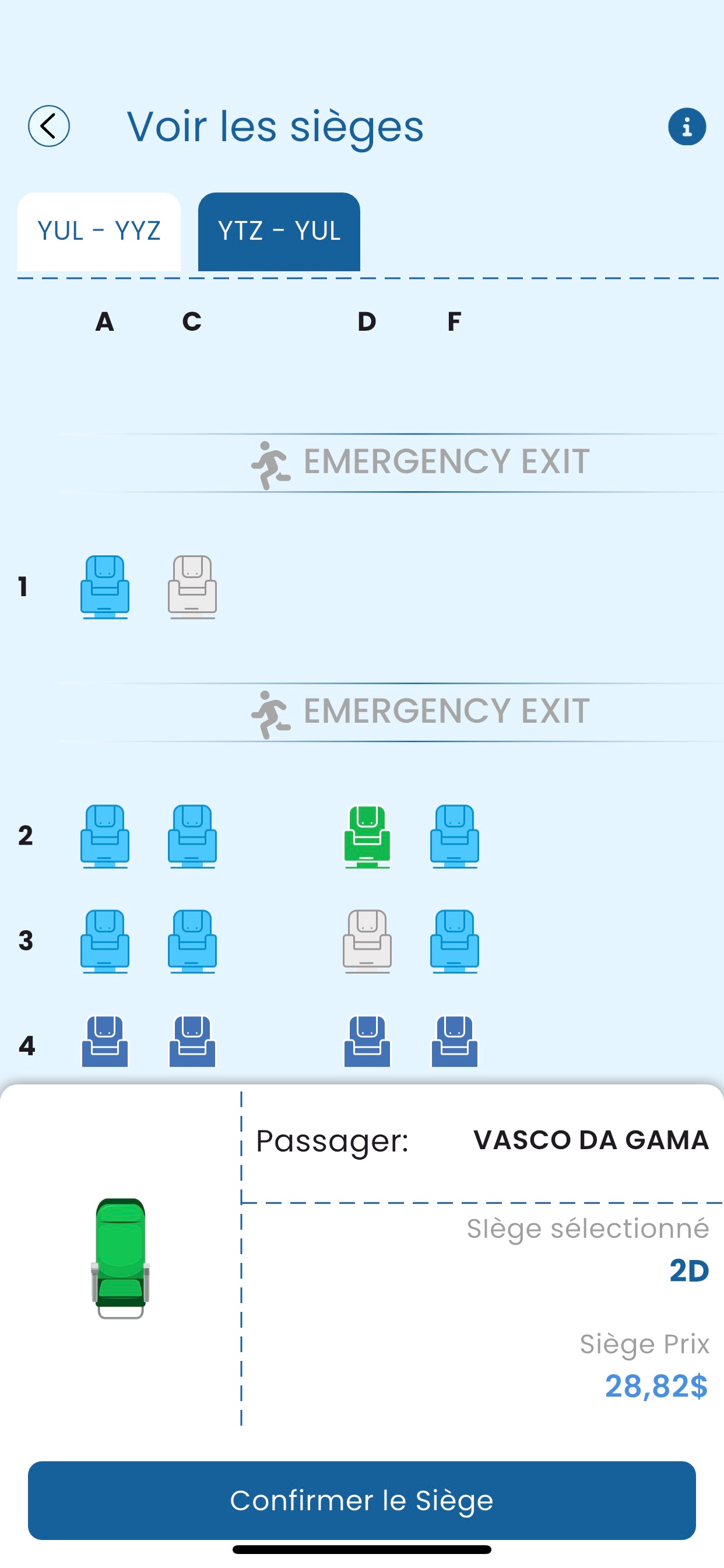
Task: Choose seat 2F
Action: [x=455, y=836]
